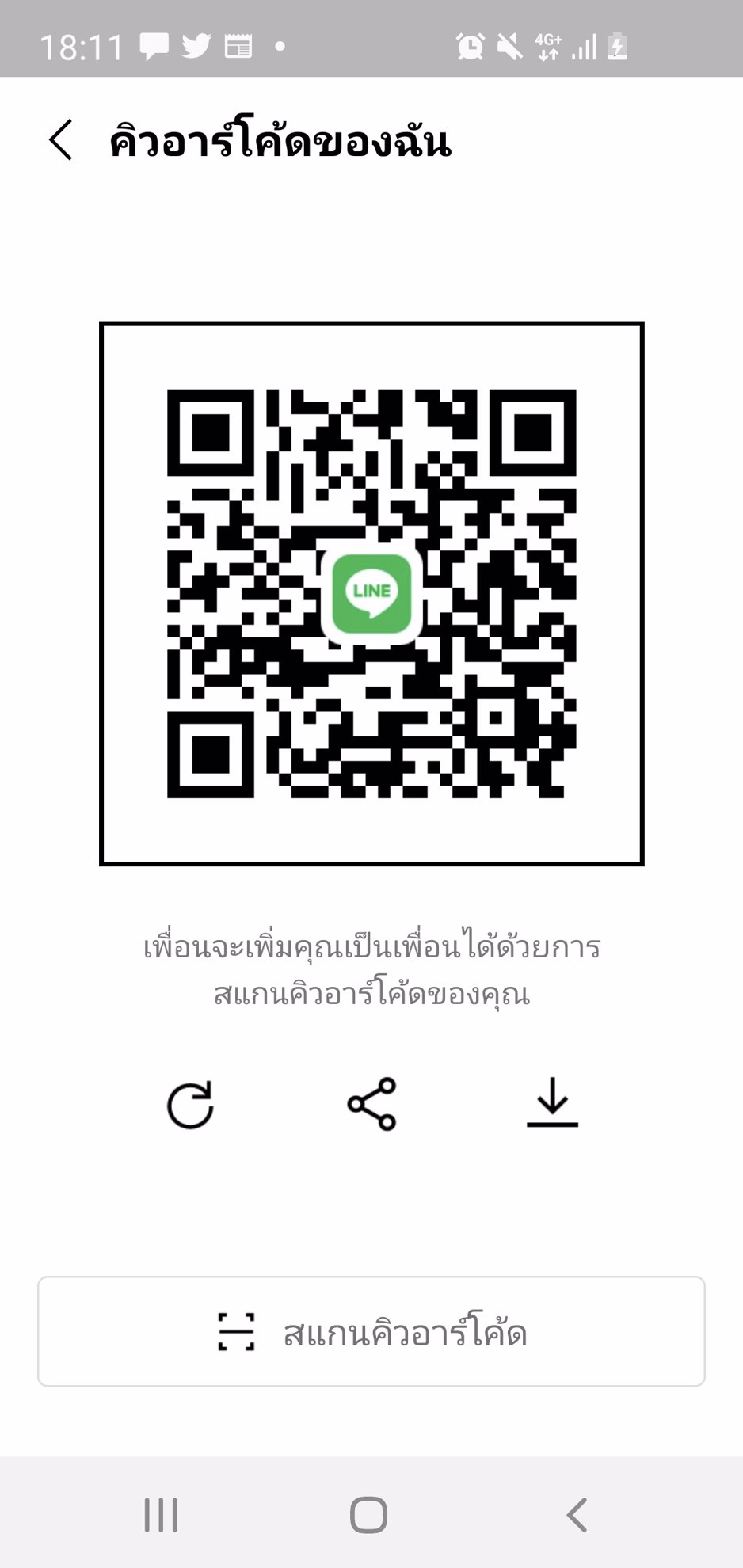Image resolution: width=743 pixels, height=1568 pixels.
Task: Share my QR code
Action: click(371, 1104)
